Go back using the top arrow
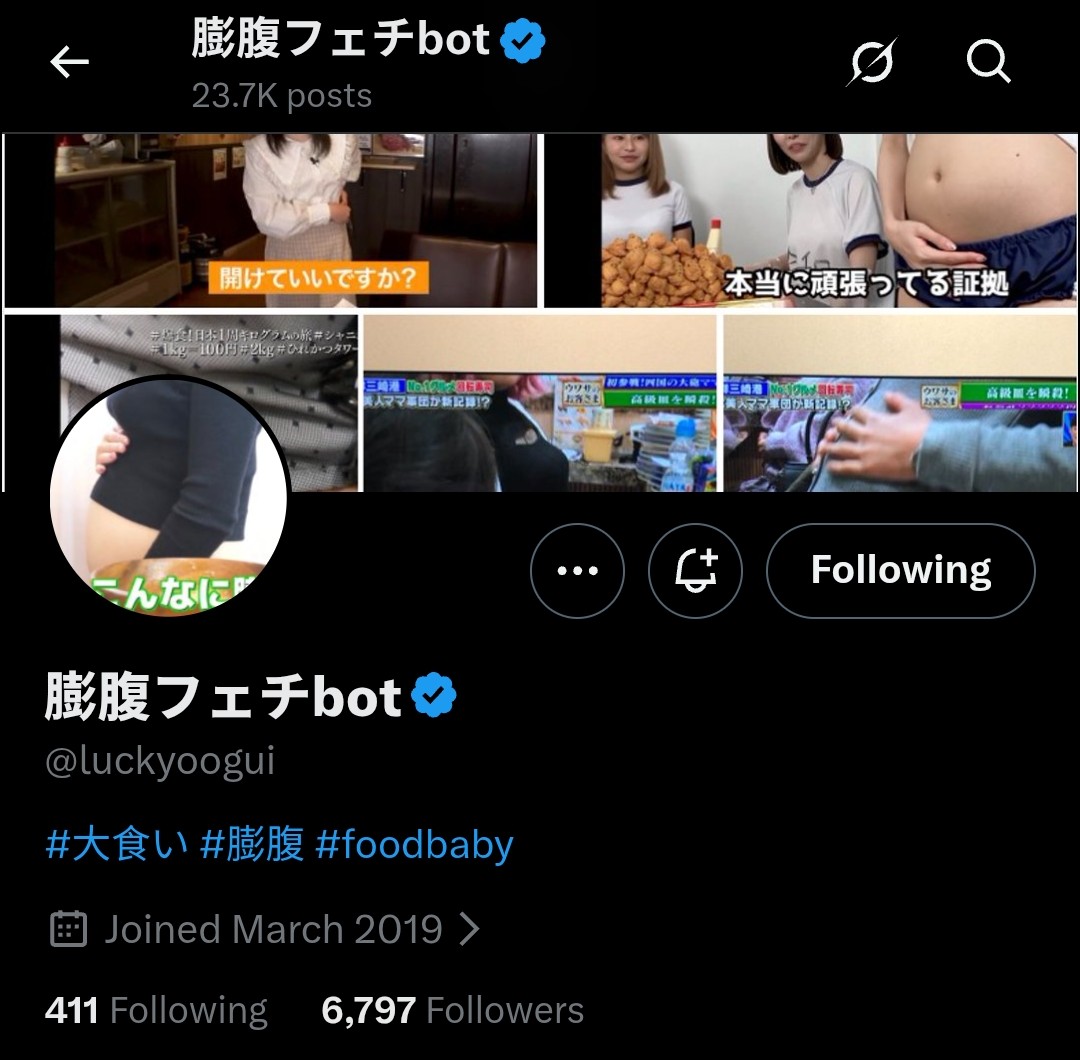This screenshot has width=1080, height=1060. tap(69, 63)
